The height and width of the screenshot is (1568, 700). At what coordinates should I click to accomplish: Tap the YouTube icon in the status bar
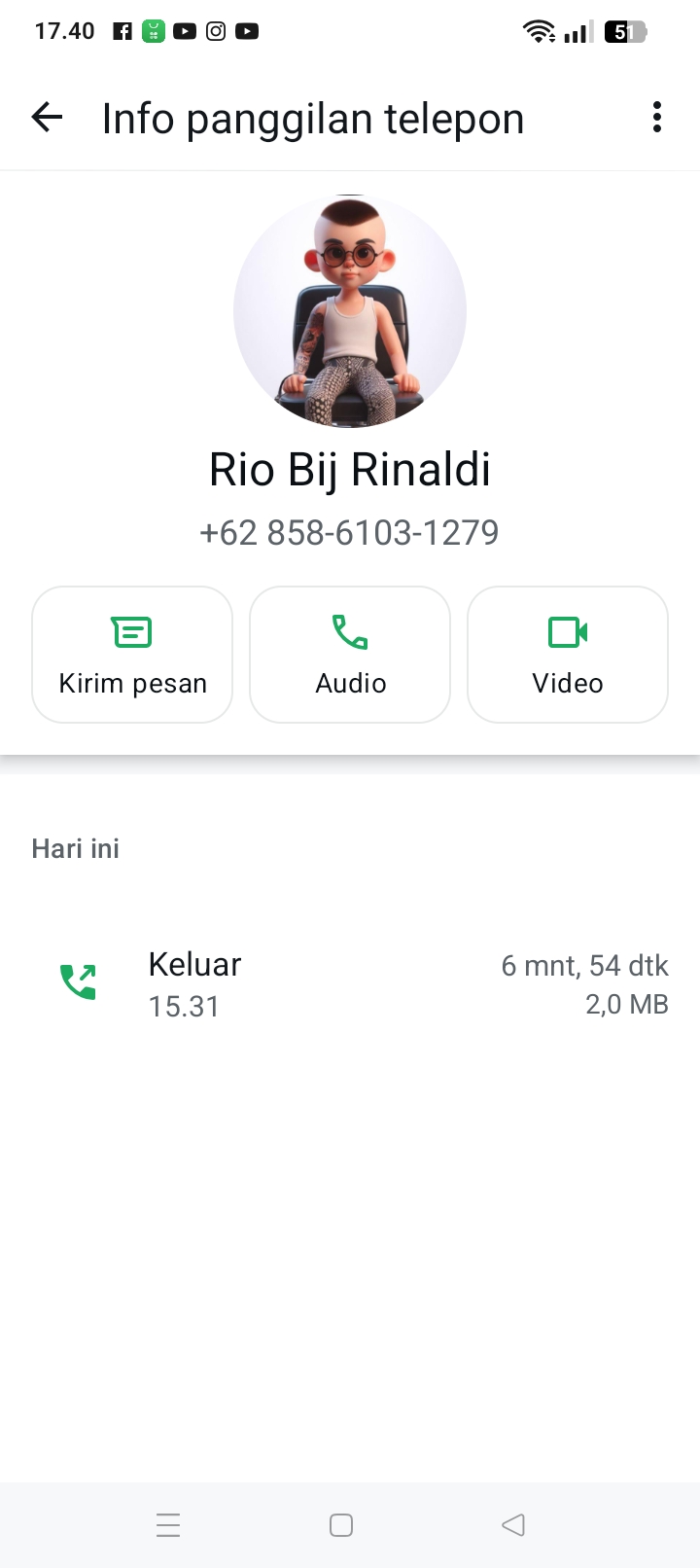184,30
